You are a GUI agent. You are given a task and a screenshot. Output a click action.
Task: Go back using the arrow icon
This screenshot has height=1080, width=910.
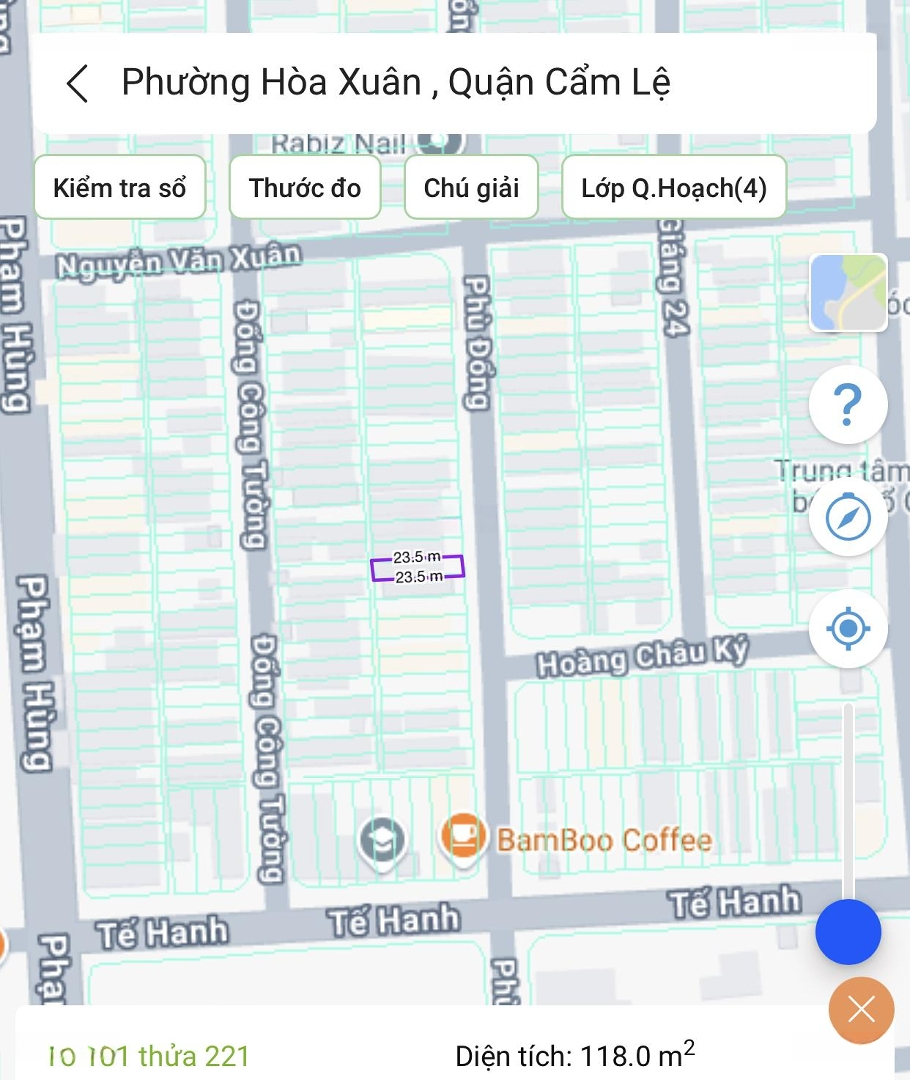(78, 83)
